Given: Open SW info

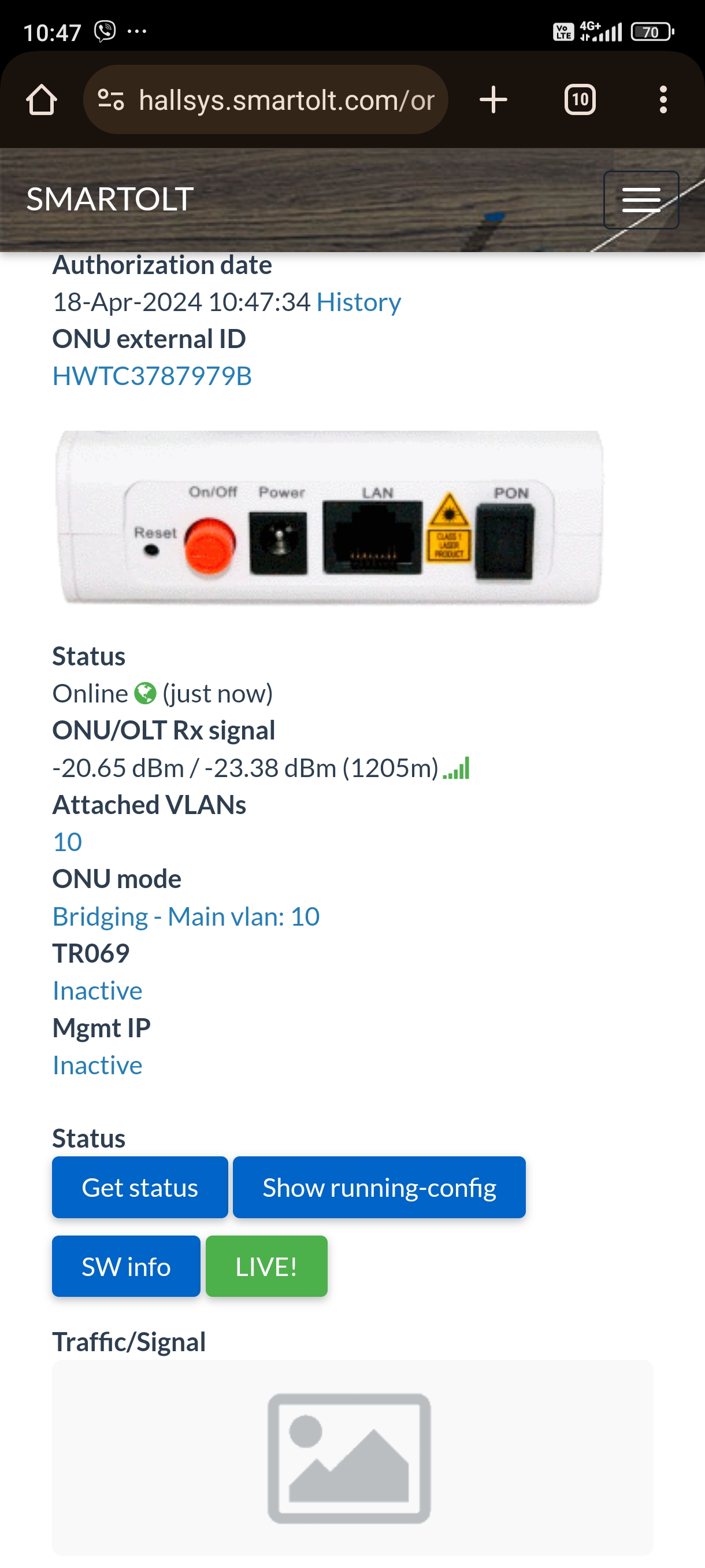Looking at the screenshot, I should 126,1267.
